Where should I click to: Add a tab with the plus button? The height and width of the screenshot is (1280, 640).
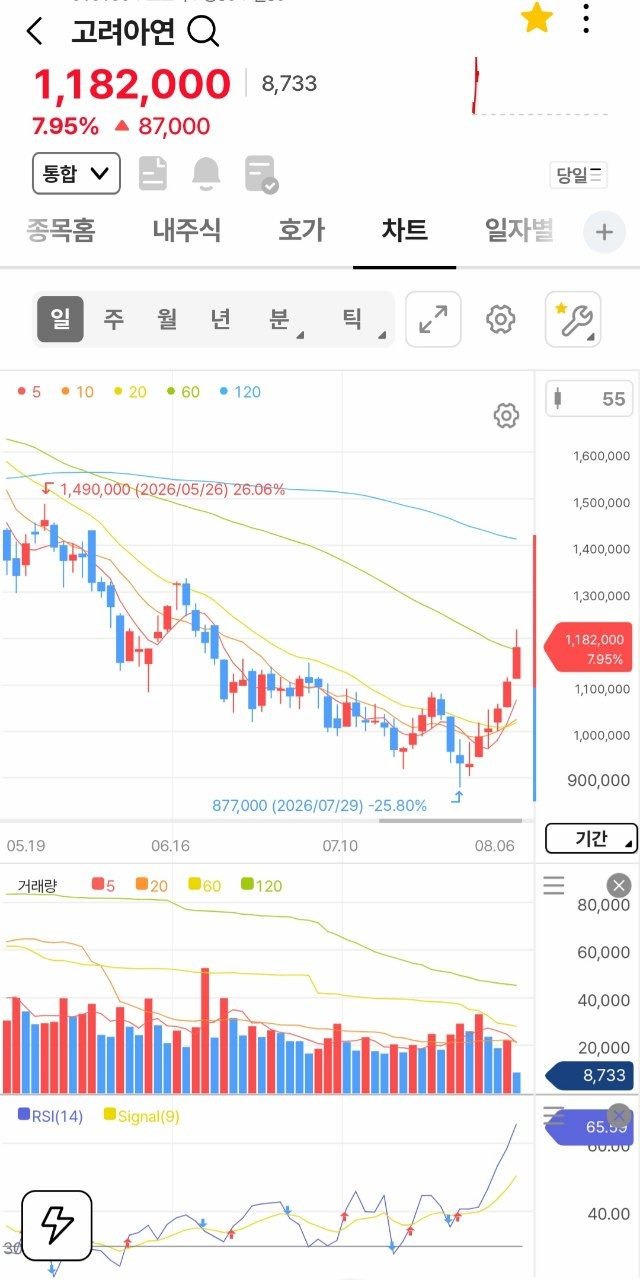tap(604, 232)
